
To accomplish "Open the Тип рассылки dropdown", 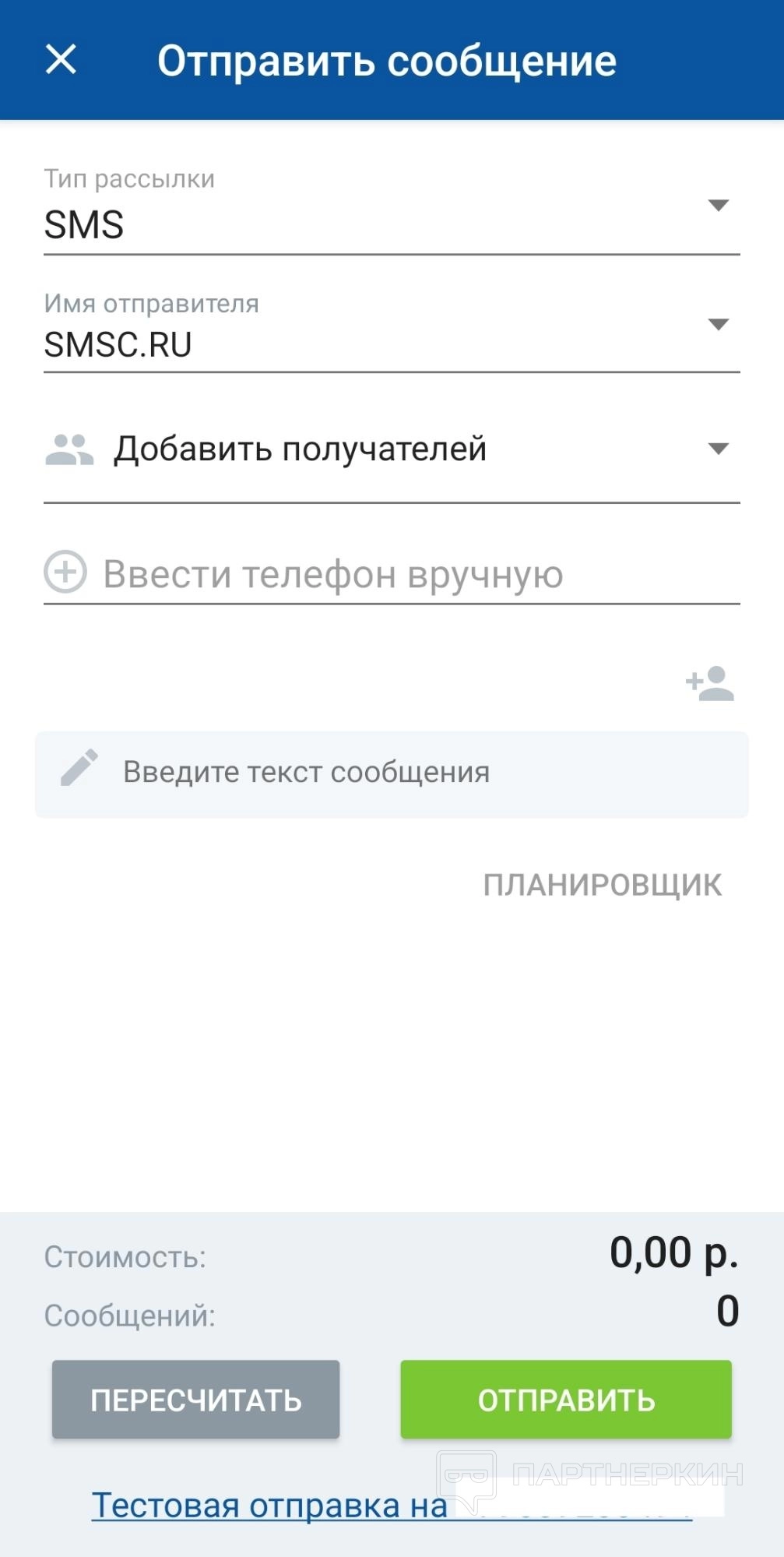I will 391,224.
